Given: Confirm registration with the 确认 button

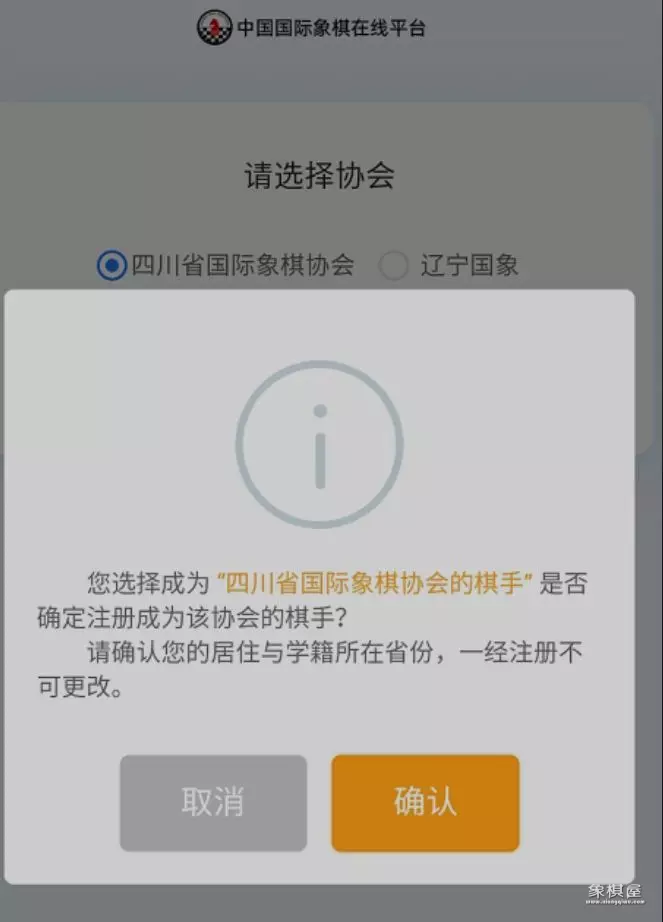Looking at the screenshot, I should (x=425, y=802).
